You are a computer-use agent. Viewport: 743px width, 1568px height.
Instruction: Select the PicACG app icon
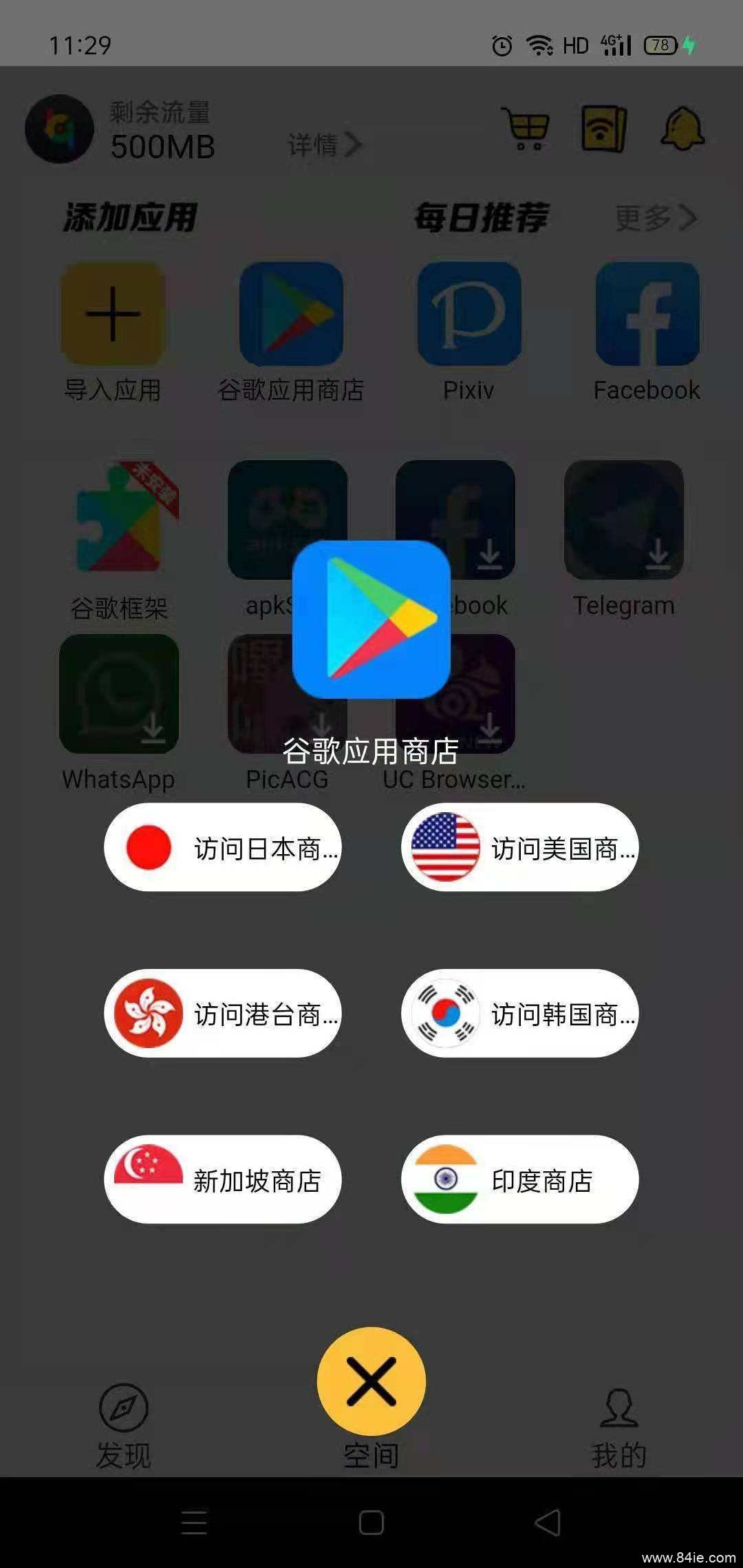(x=287, y=695)
